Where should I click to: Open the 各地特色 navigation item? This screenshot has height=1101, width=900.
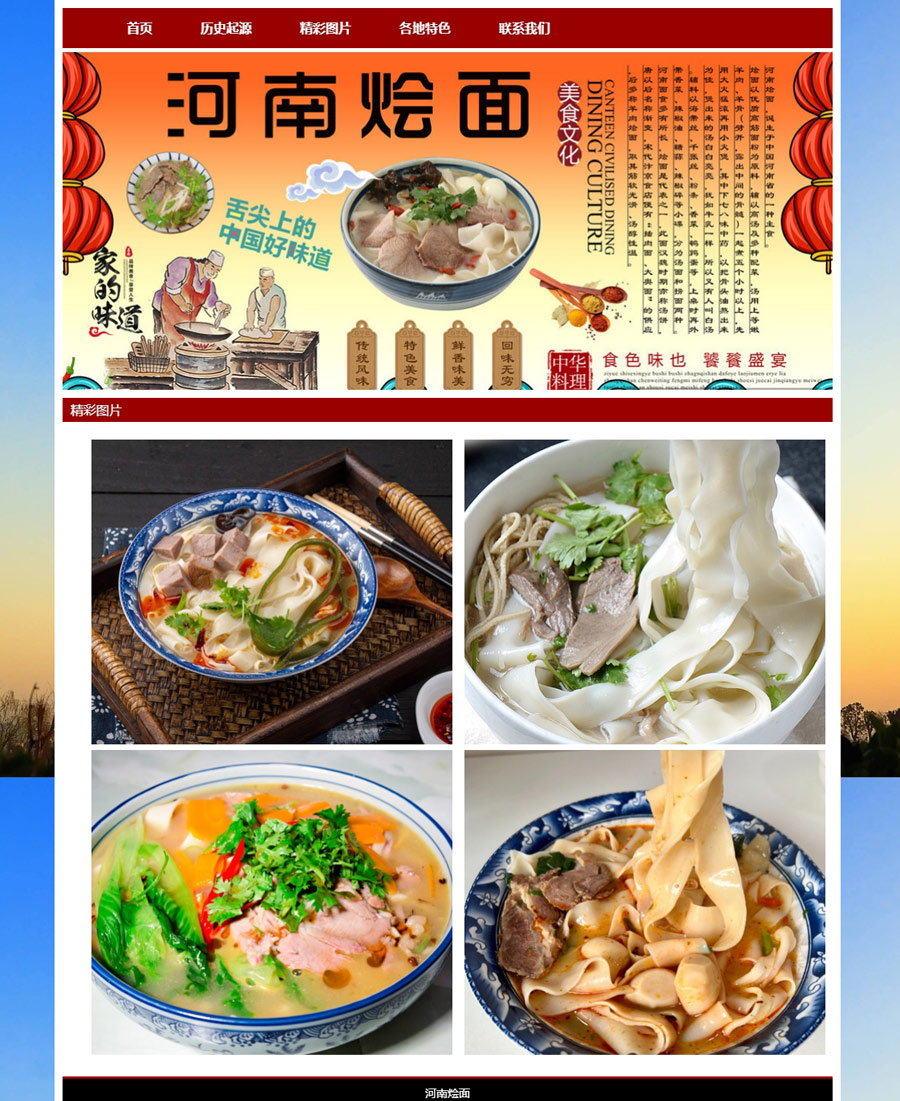point(425,28)
